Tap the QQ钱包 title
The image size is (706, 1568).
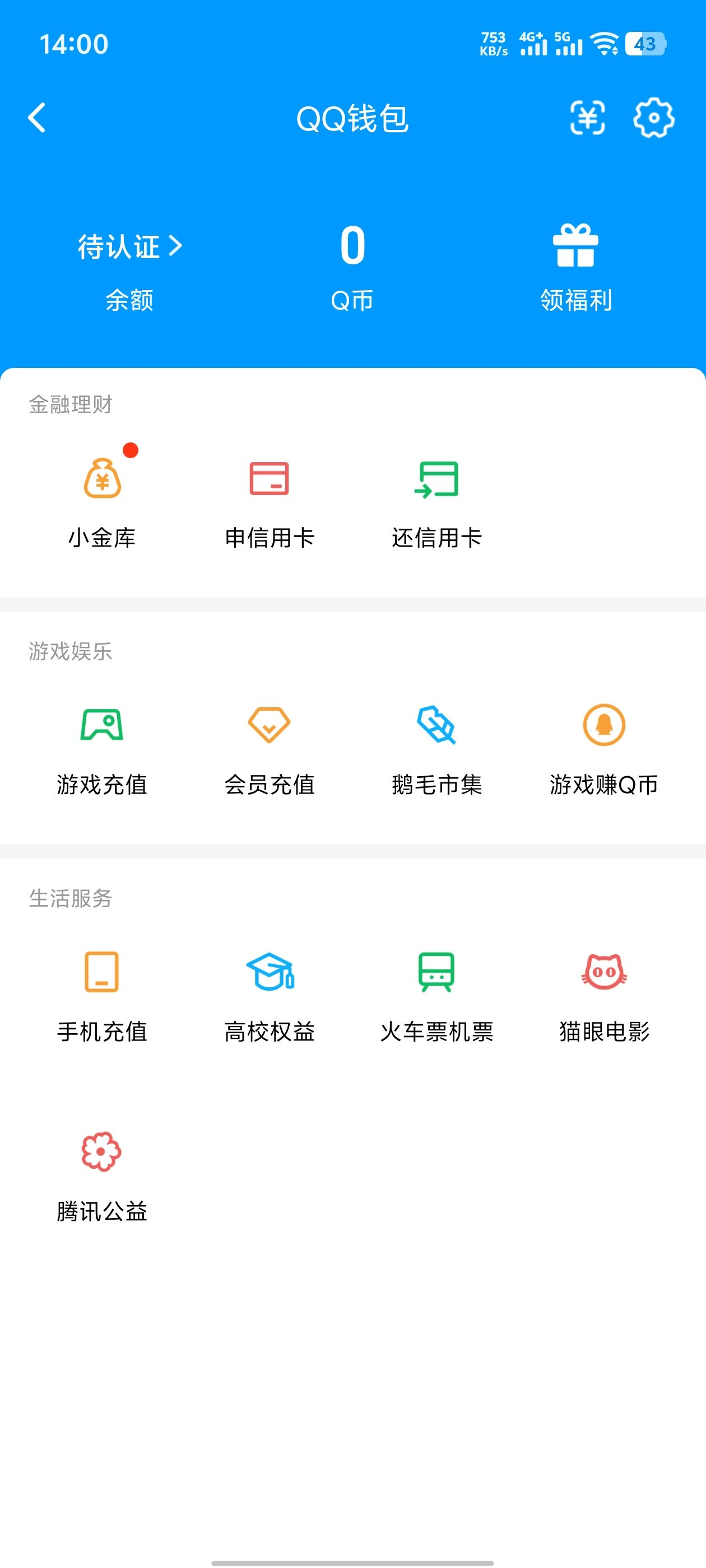352,119
